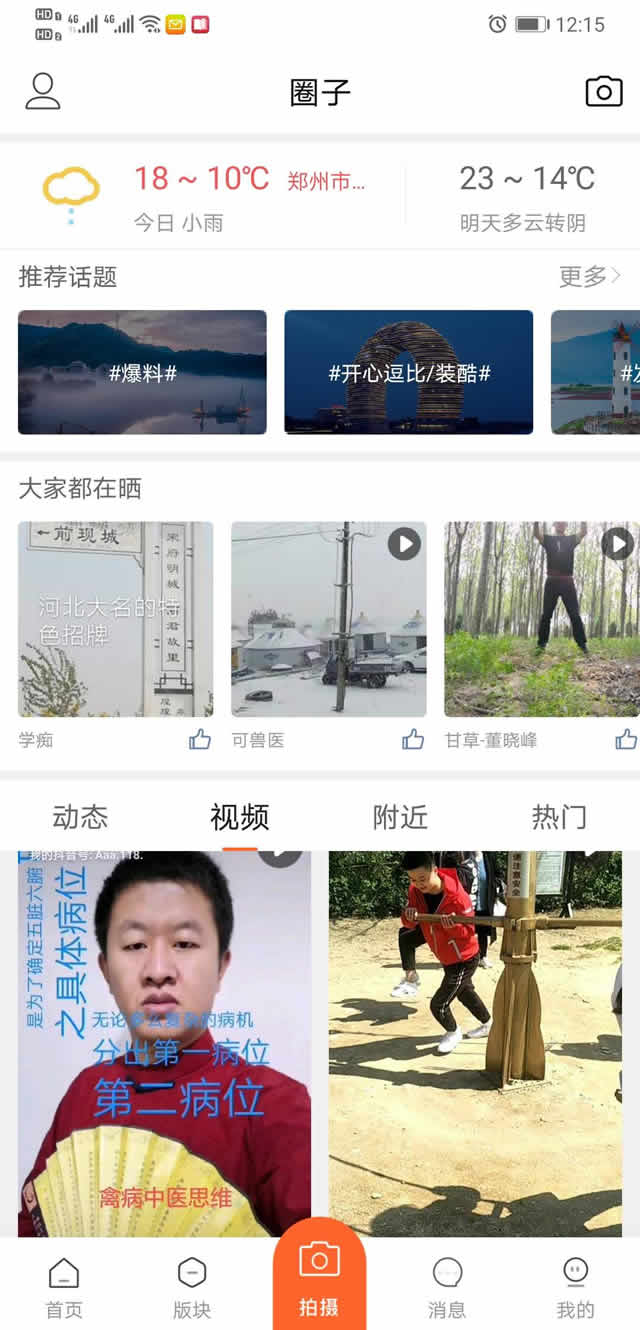Play the video posted by 可兽医
640x1330 pixels.
(329, 618)
